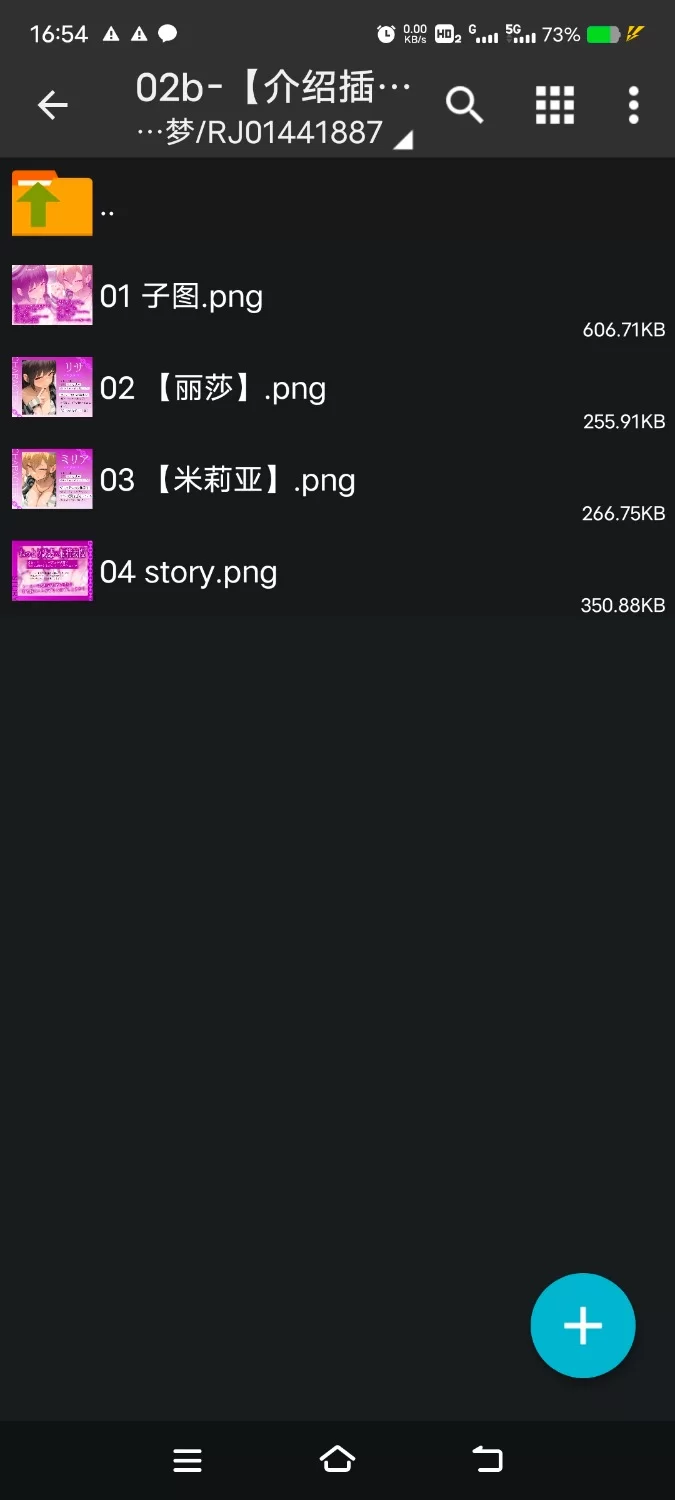Open the three-dot overflow menu

click(633, 105)
